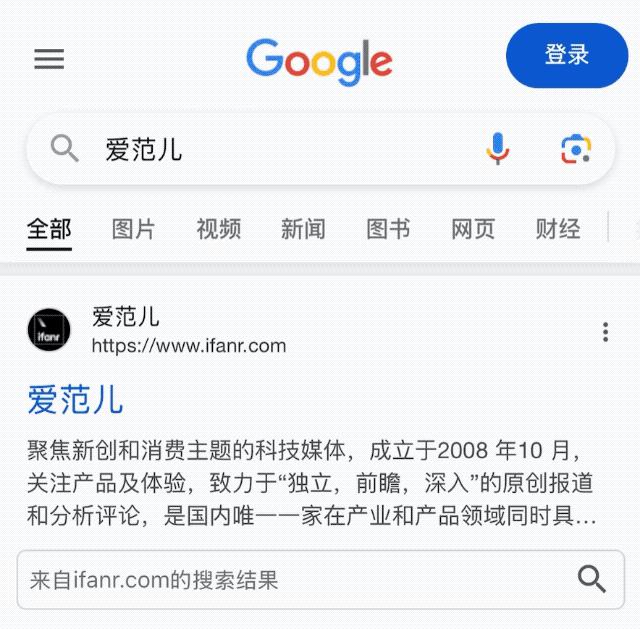Switch to the 网页 tab
Viewport: 640px width, 629px height.
coord(473,229)
